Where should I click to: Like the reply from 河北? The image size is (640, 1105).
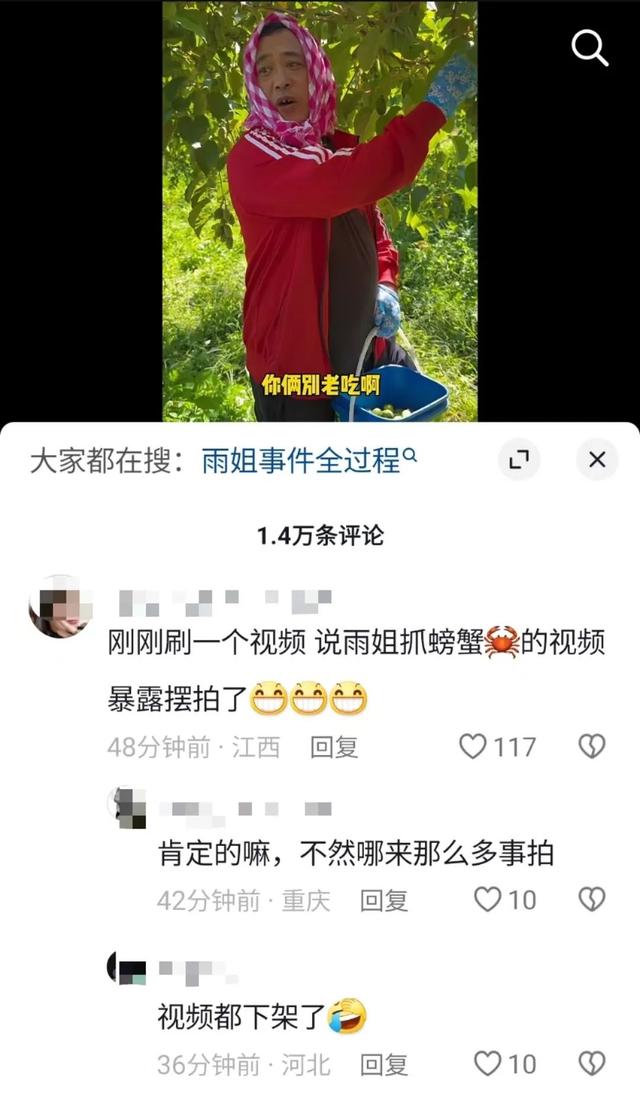coord(488,1064)
